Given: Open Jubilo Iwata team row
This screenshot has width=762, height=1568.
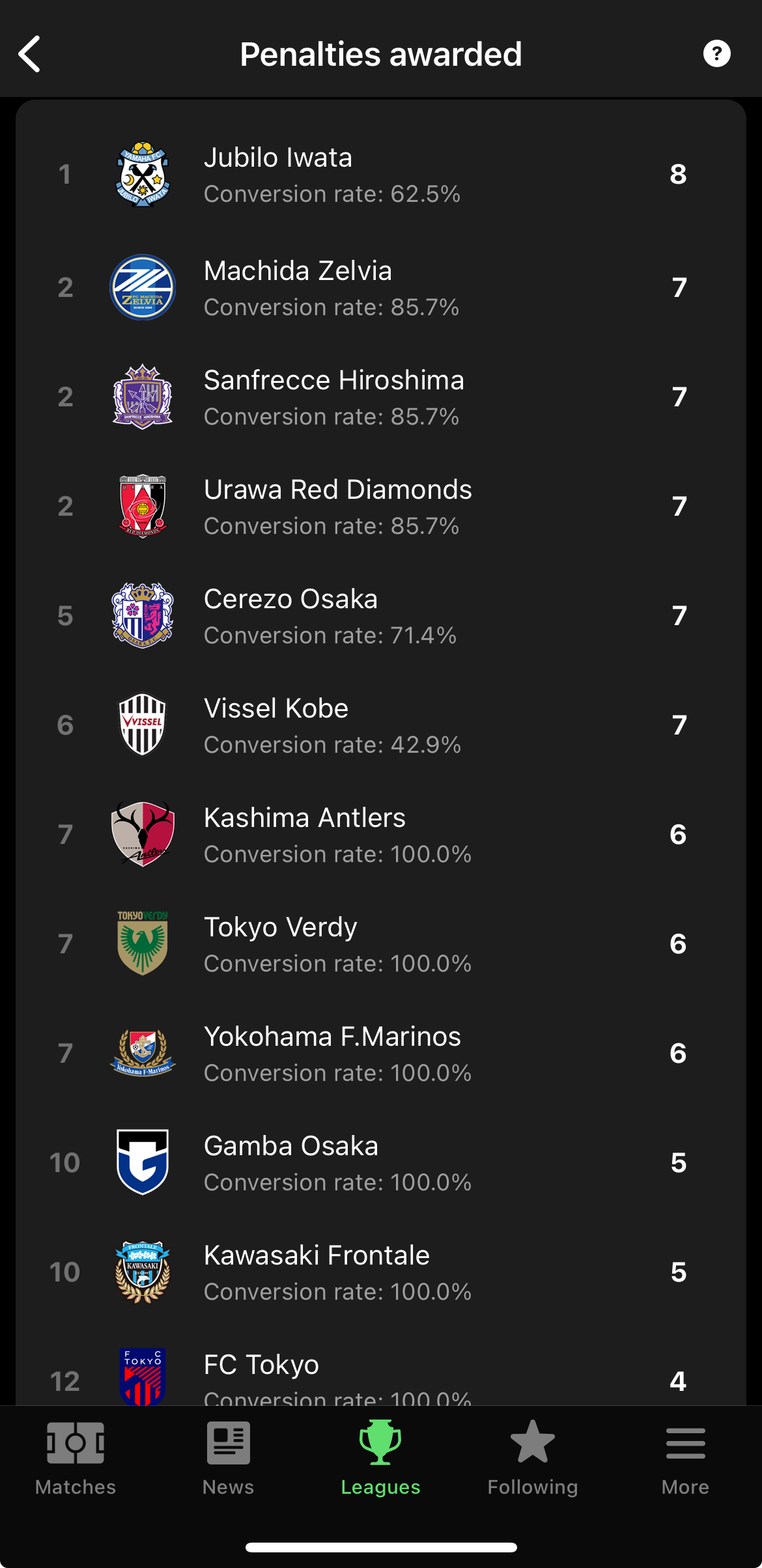Looking at the screenshot, I should [x=381, y=175].
